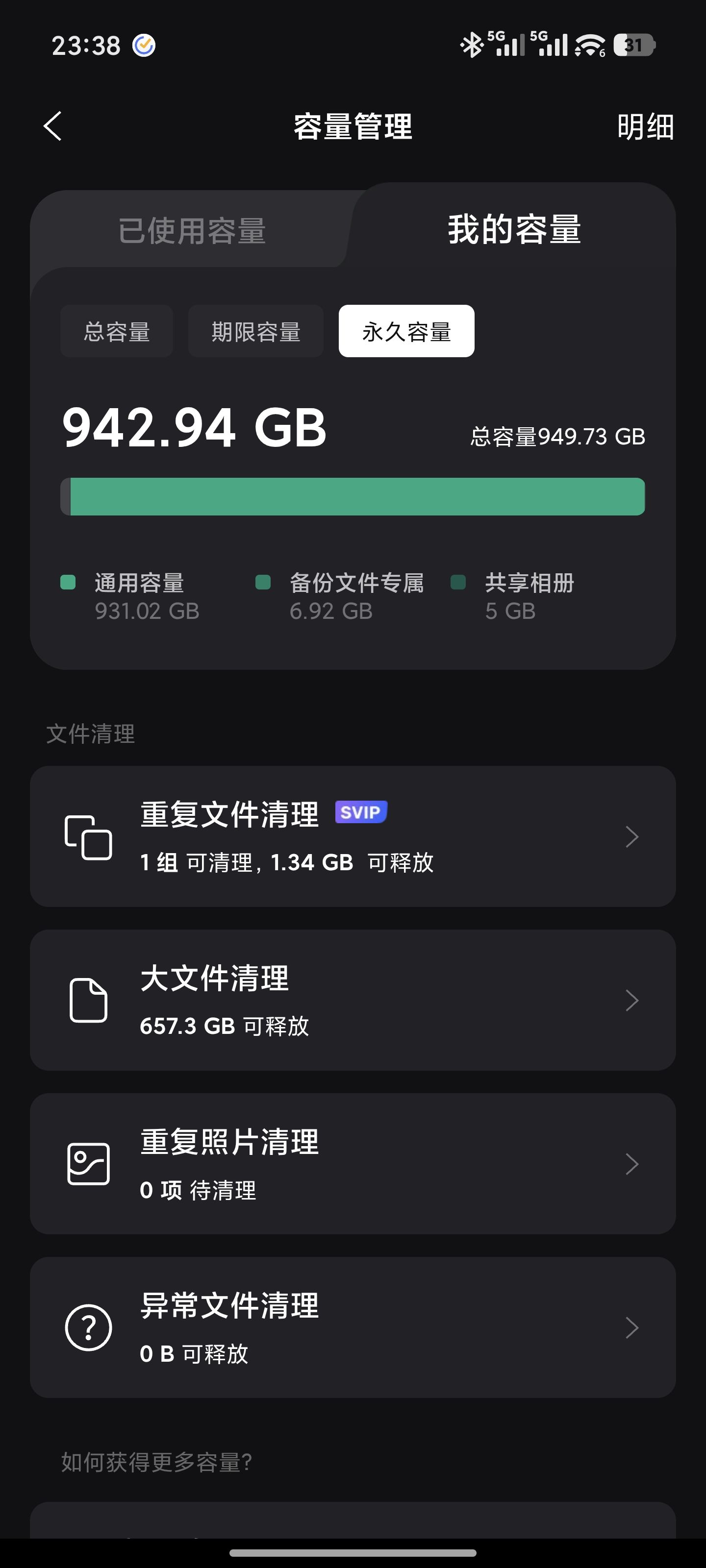Choose the 总容量 chip

point(117,331)
